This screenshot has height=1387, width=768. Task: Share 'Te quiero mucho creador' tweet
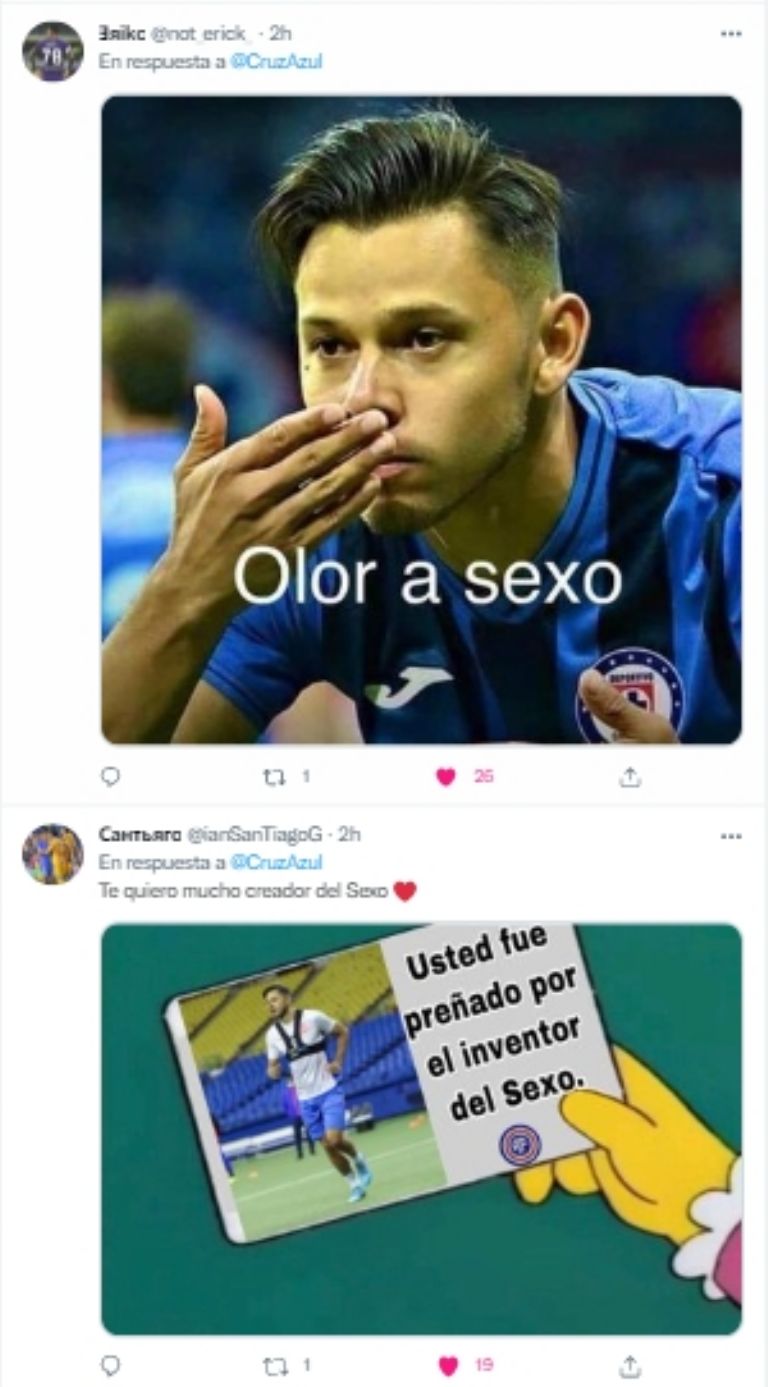pyautogui.click(x=629, y=1365)
